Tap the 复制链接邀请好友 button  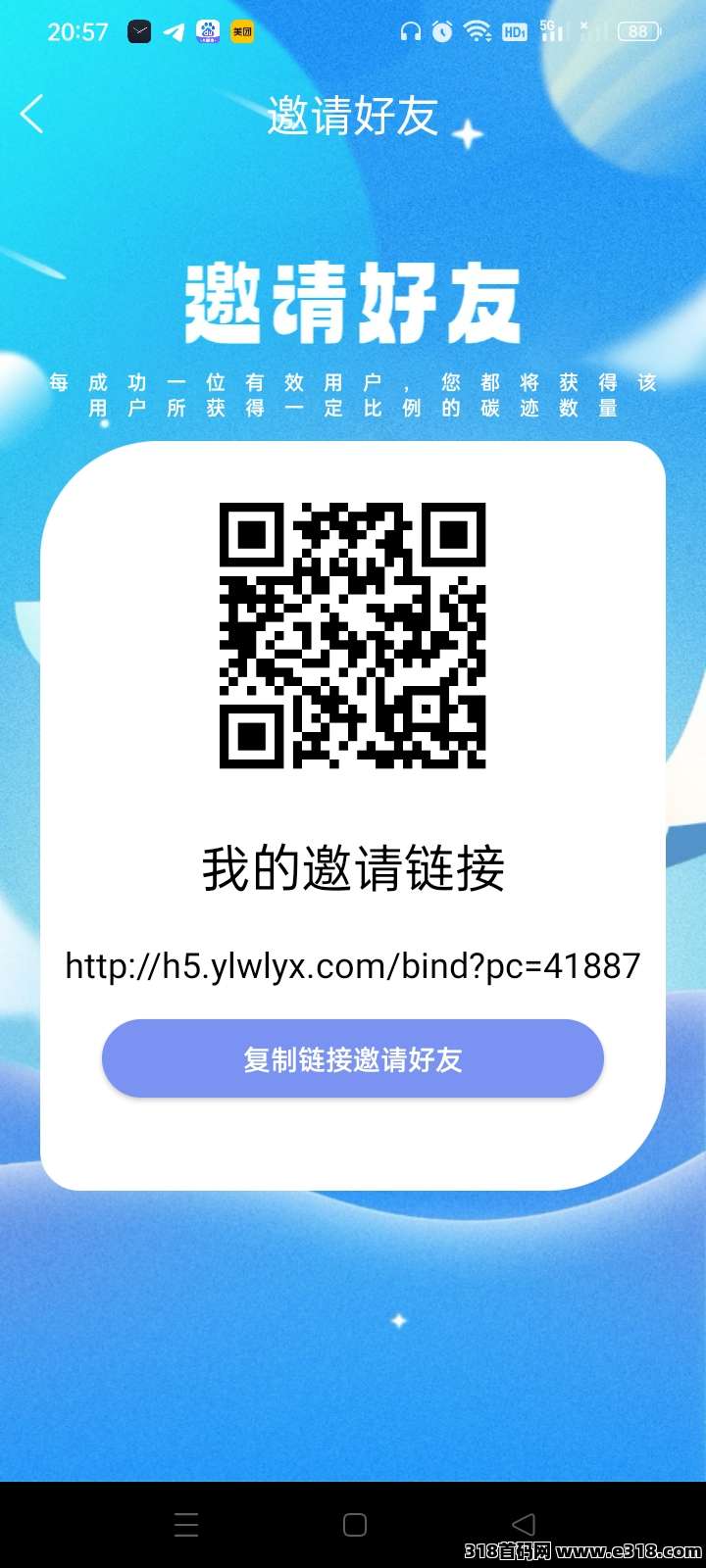(x=353, y=1059)
